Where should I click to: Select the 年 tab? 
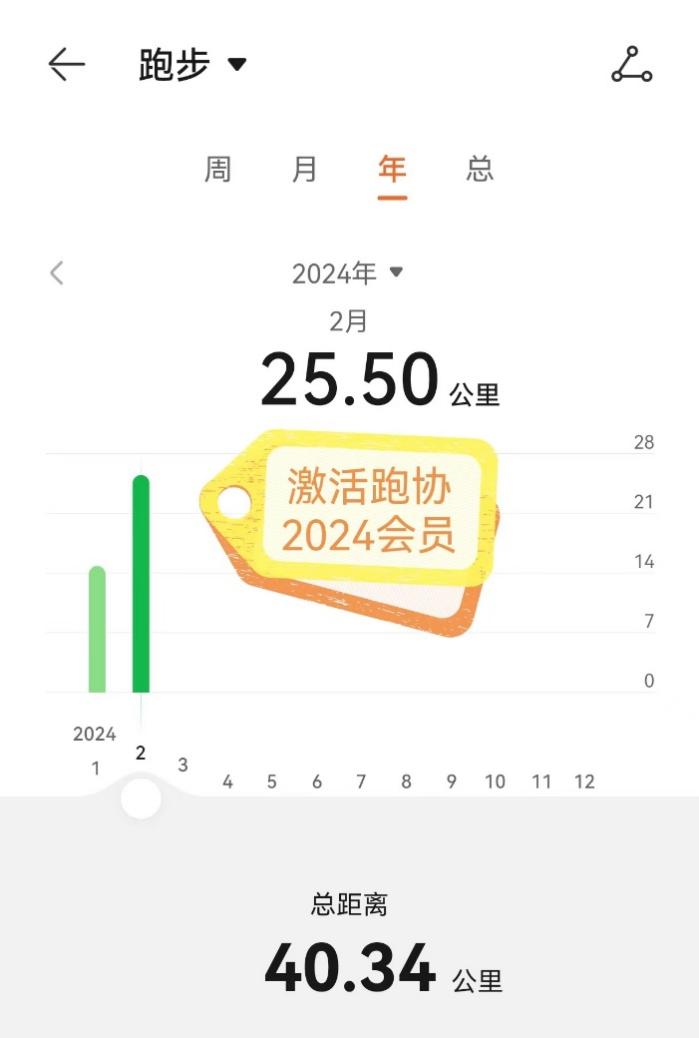[x=392, y=169]
